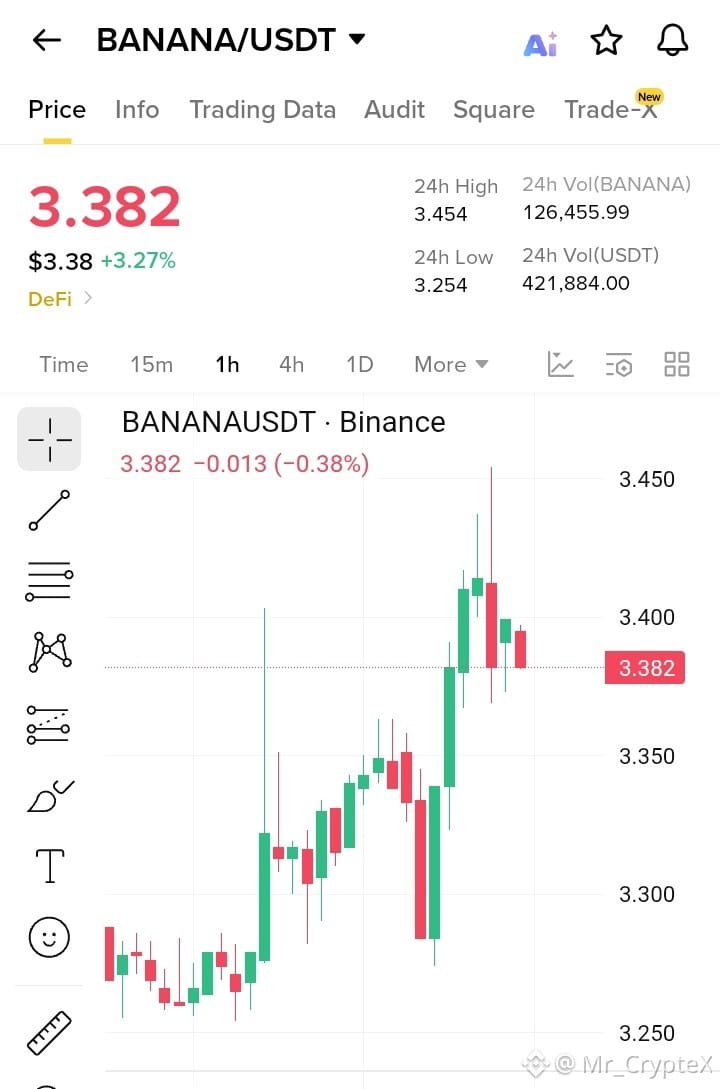
Task: Open the AI assistant icon
Action: point(540,43)
